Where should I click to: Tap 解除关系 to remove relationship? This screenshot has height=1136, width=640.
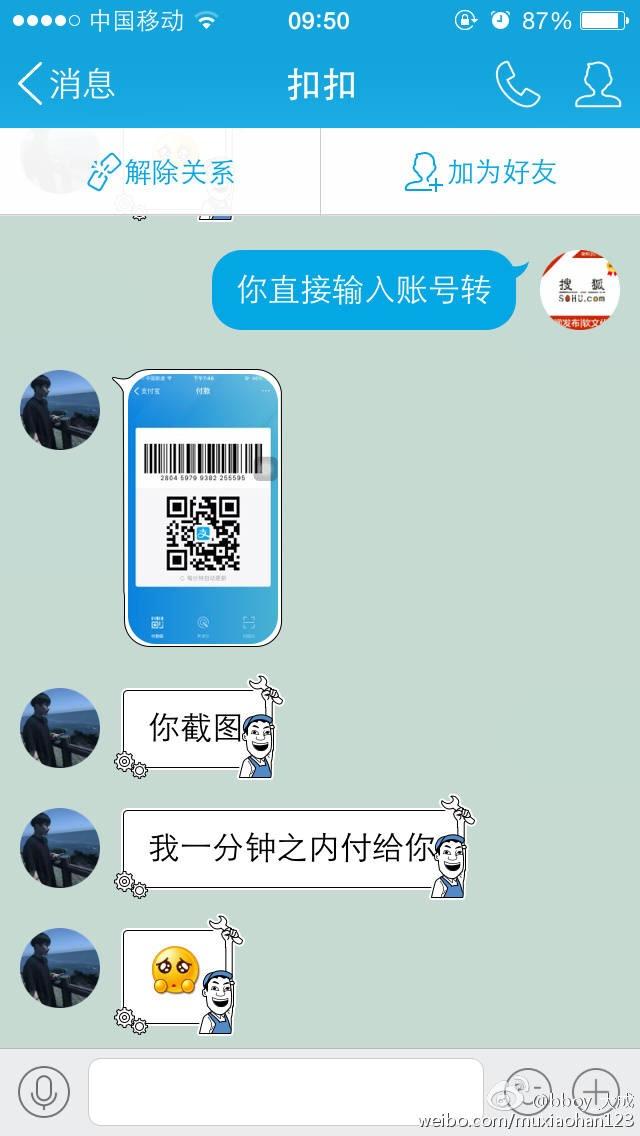tap(161, 172)
